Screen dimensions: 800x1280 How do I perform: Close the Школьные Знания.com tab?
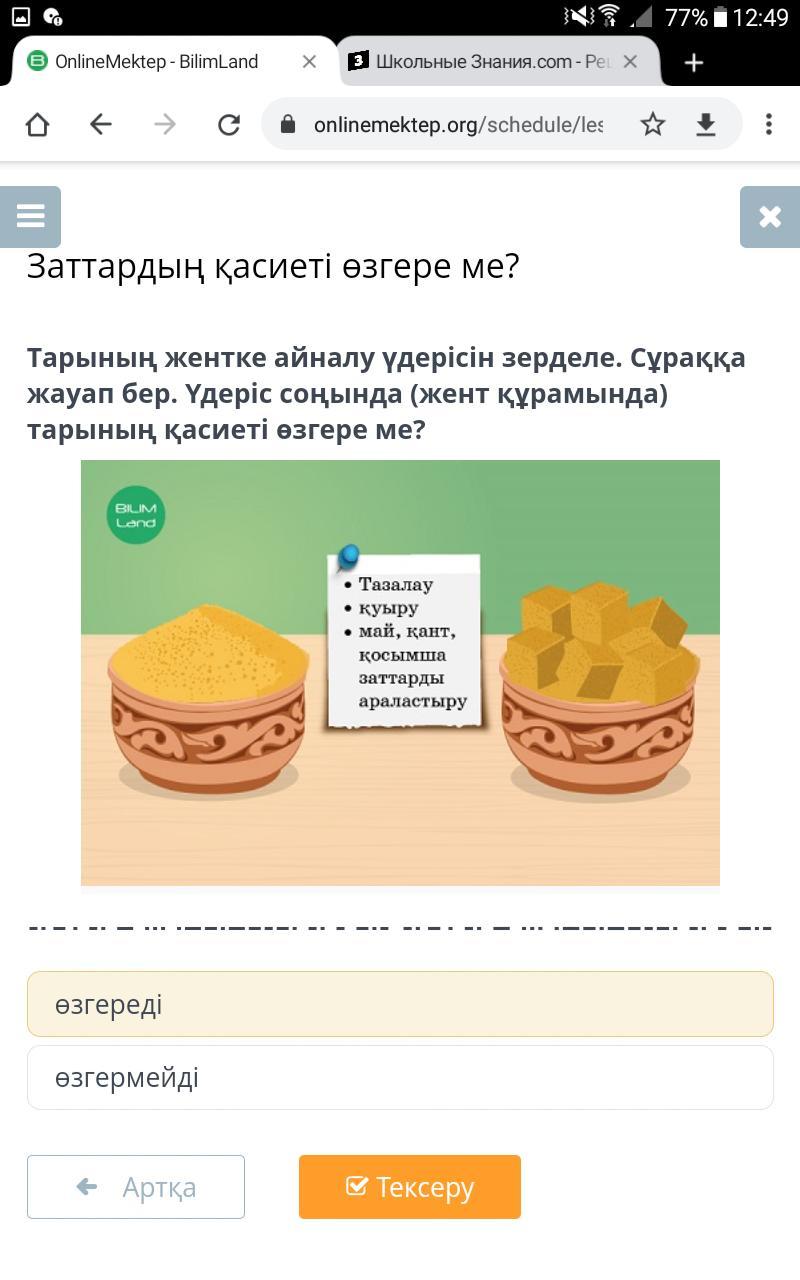pyautogui.click(x=630, y=62)
